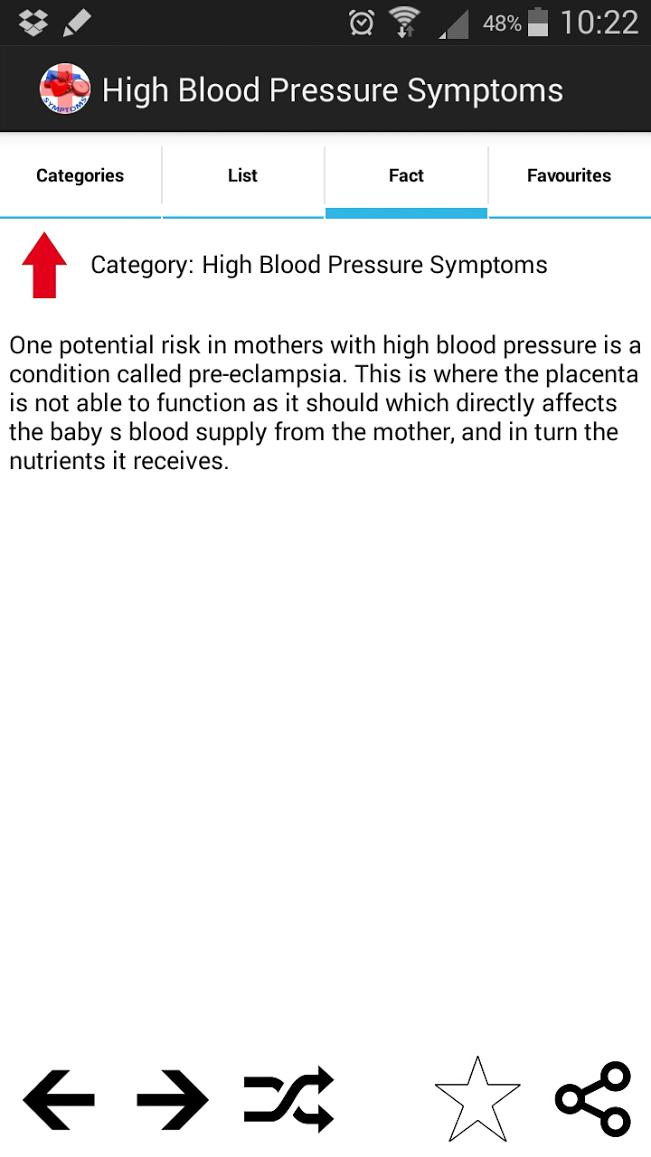
Task: Tap the red up arrow beside Category
Action: pos(44,265)
